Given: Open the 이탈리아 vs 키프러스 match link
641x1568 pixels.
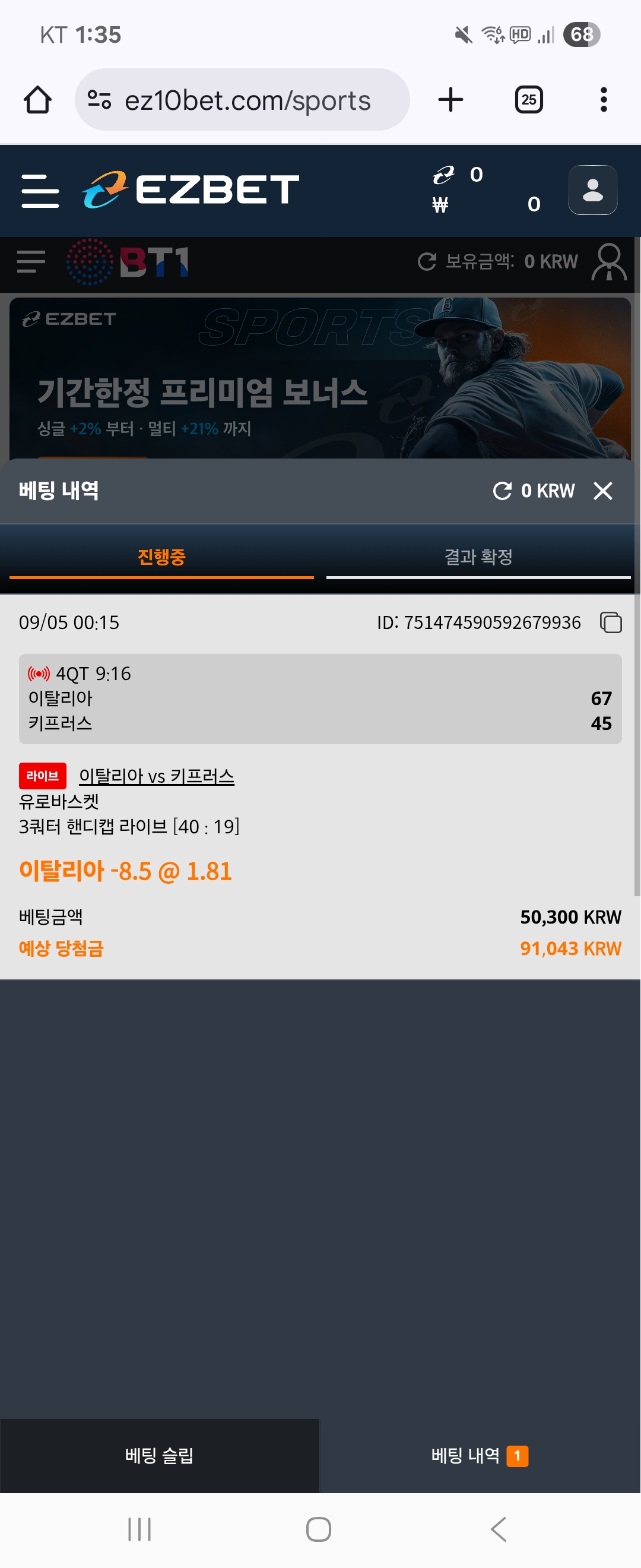Looking at the screenshot, I should click(156, 776).
